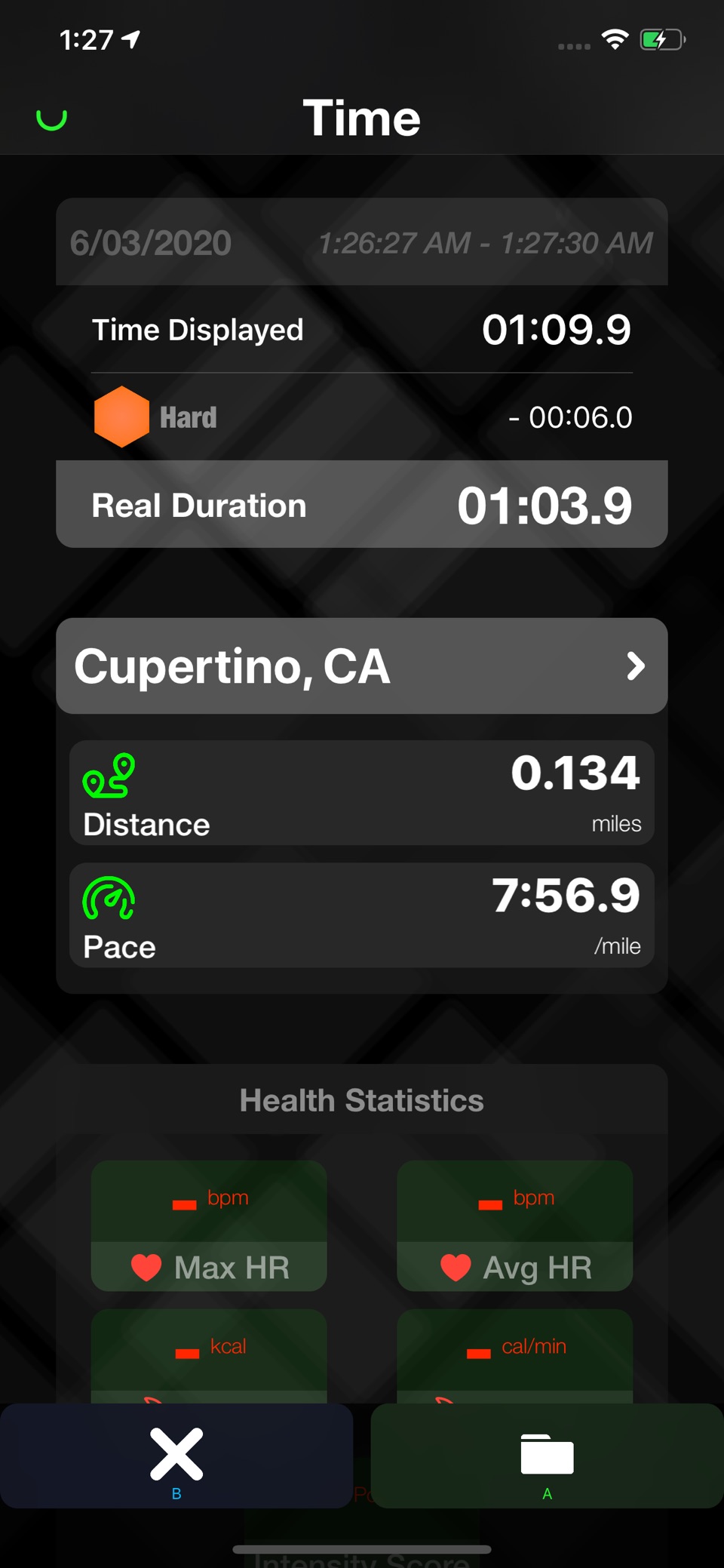This screenshot has width=724, height=1568.
Task: Tap the X discard button labeled B
Action: [176, 1456]
